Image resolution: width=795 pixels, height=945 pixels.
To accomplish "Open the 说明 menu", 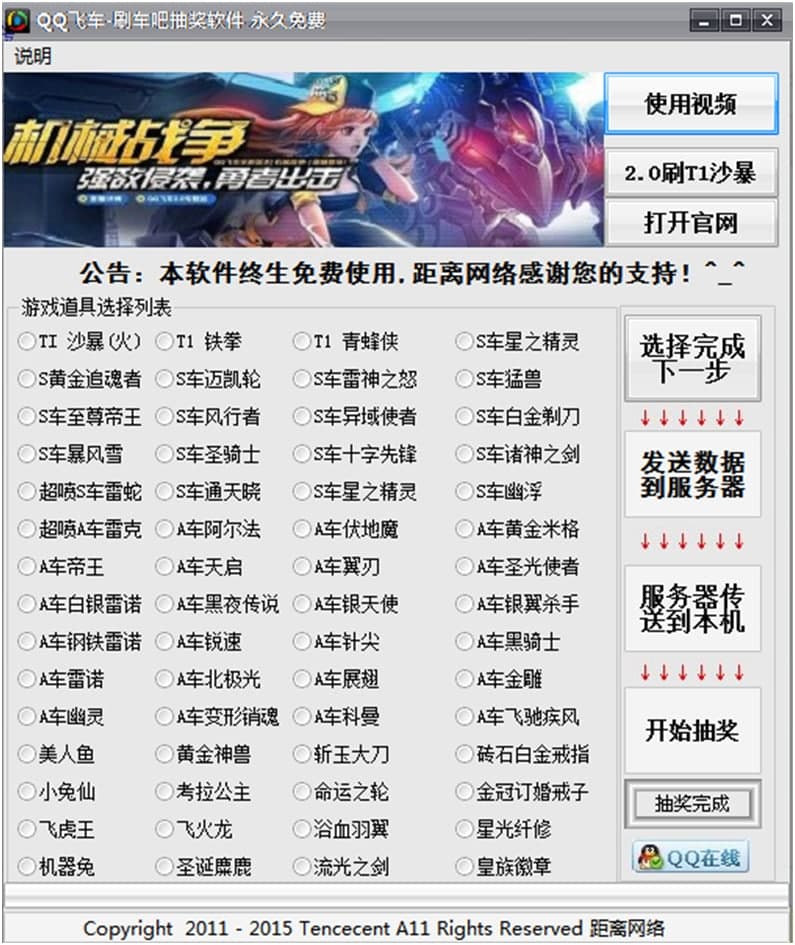I will click(x=33, y=56).
